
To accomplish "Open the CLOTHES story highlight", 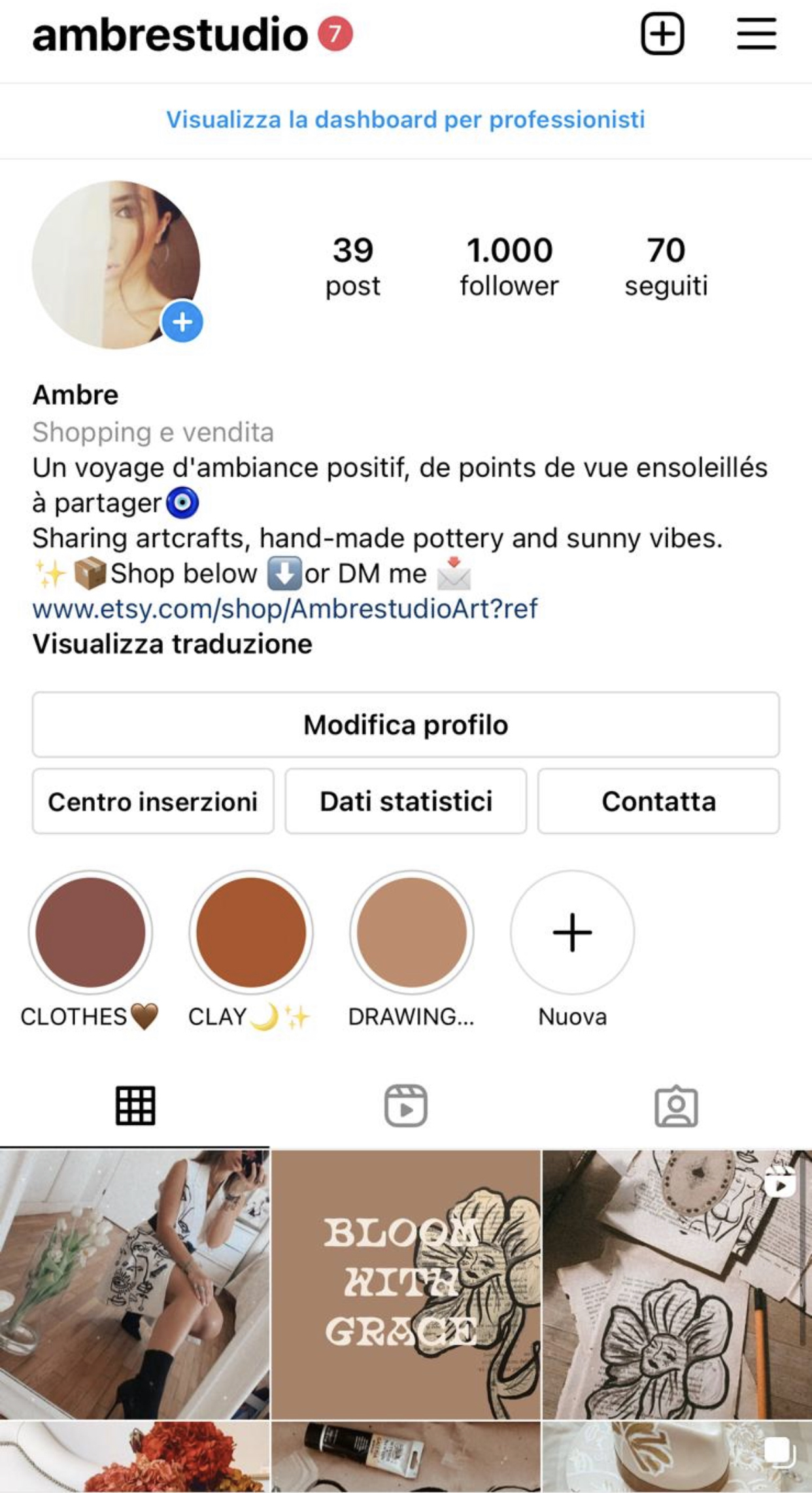I will pyautogui.click(x=90, y=931).
